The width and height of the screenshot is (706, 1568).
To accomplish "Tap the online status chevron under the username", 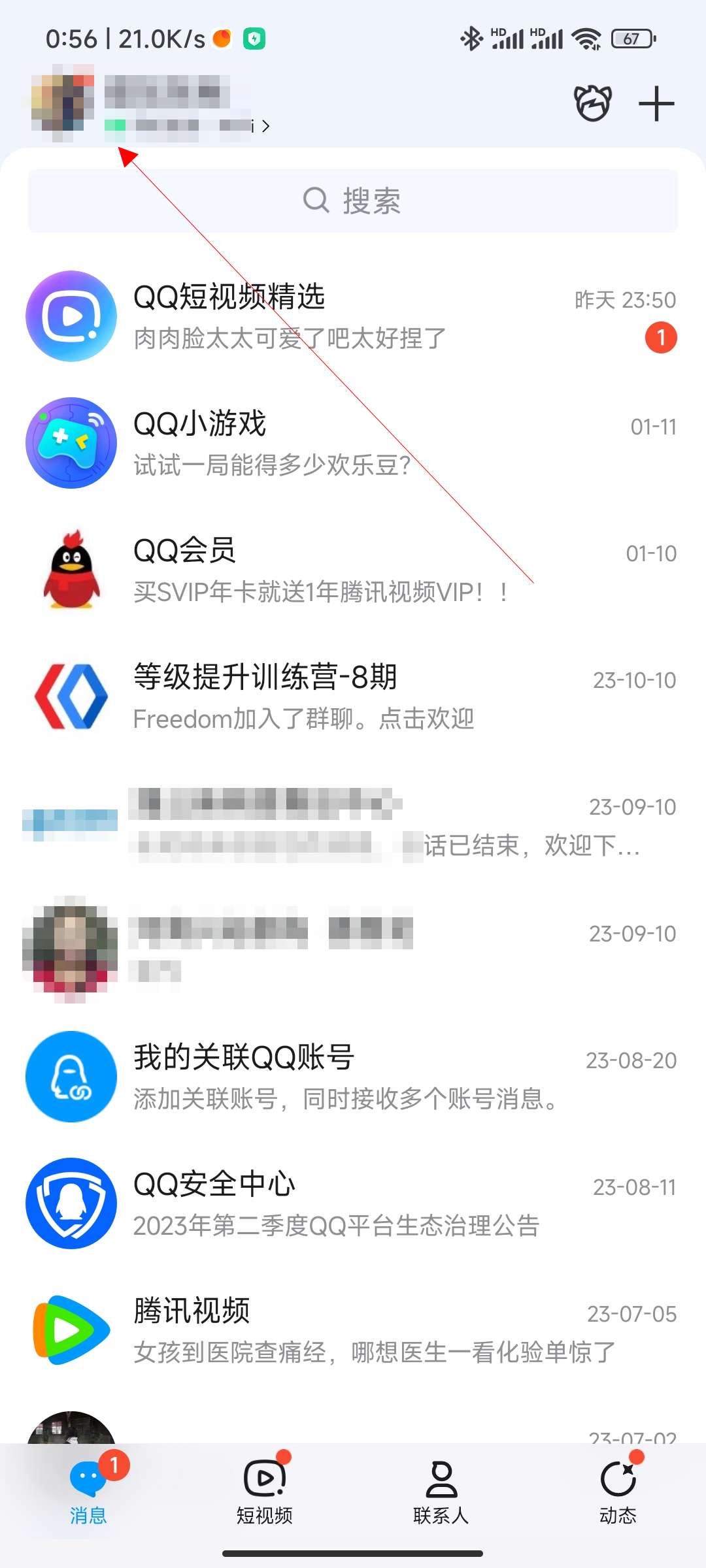I will [x=265, y=126].
